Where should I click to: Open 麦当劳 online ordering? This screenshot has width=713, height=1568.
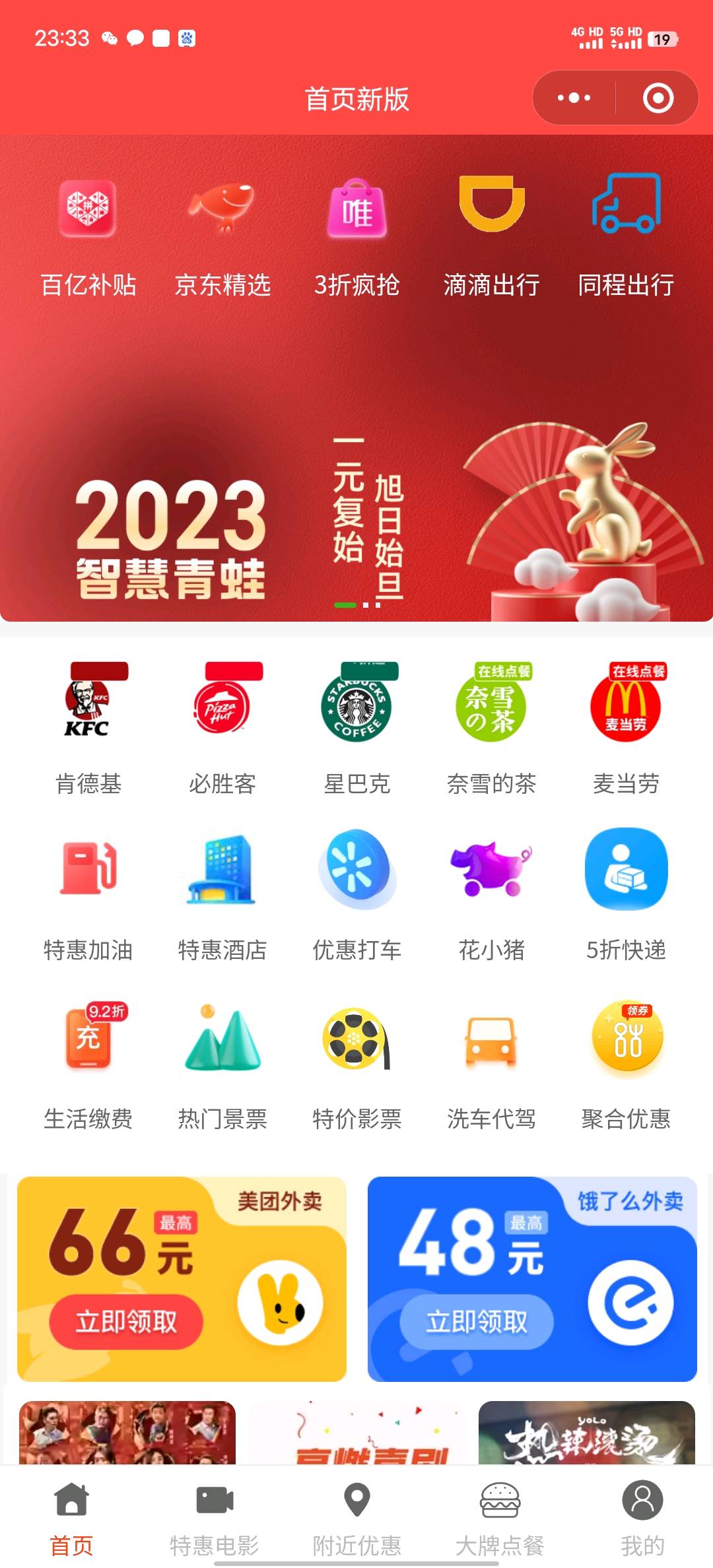click(625, 726)
